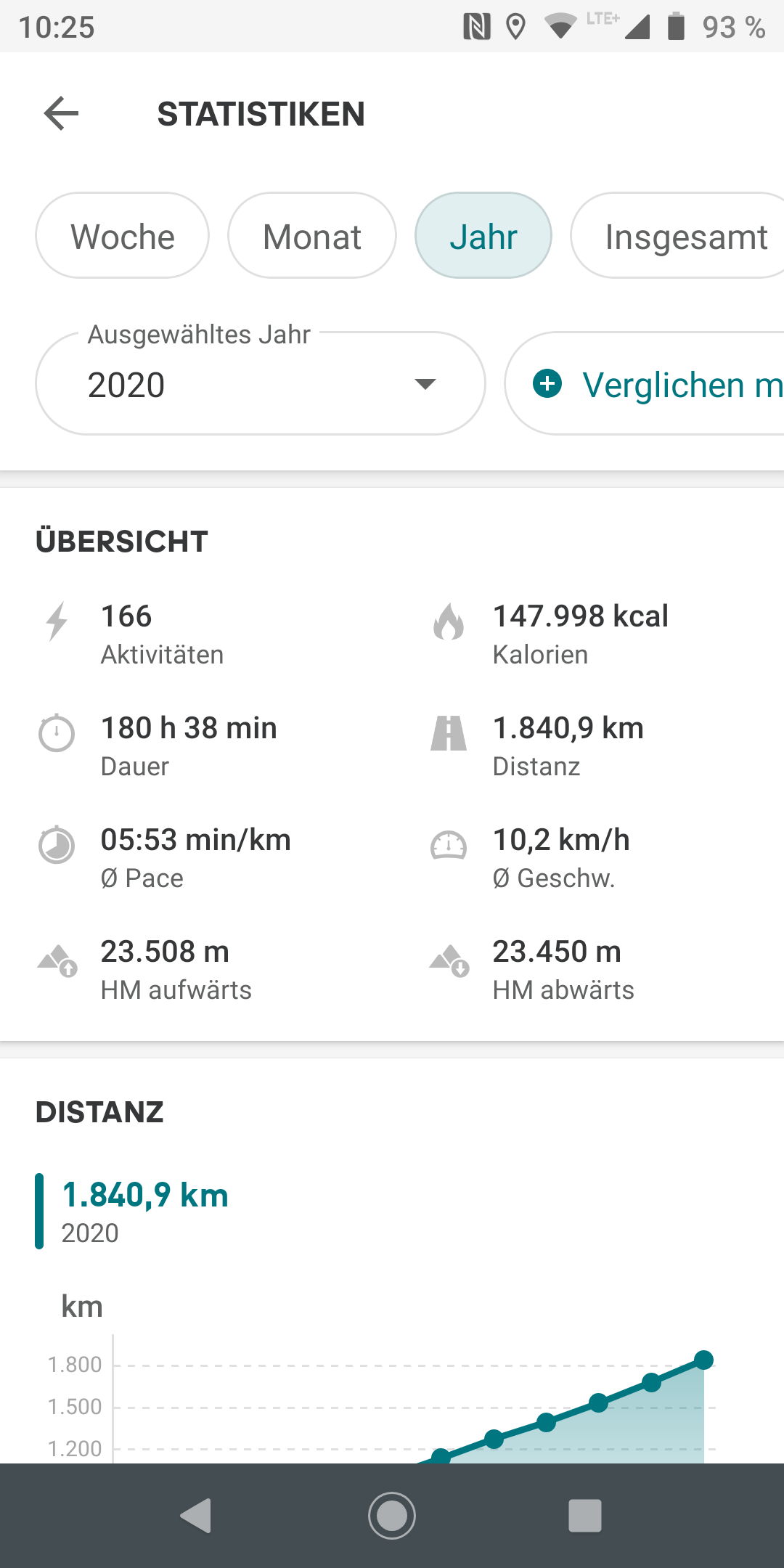Go back using the app bar arrow
This screenshot has width=784, height=1568.
tap(61, 114)
